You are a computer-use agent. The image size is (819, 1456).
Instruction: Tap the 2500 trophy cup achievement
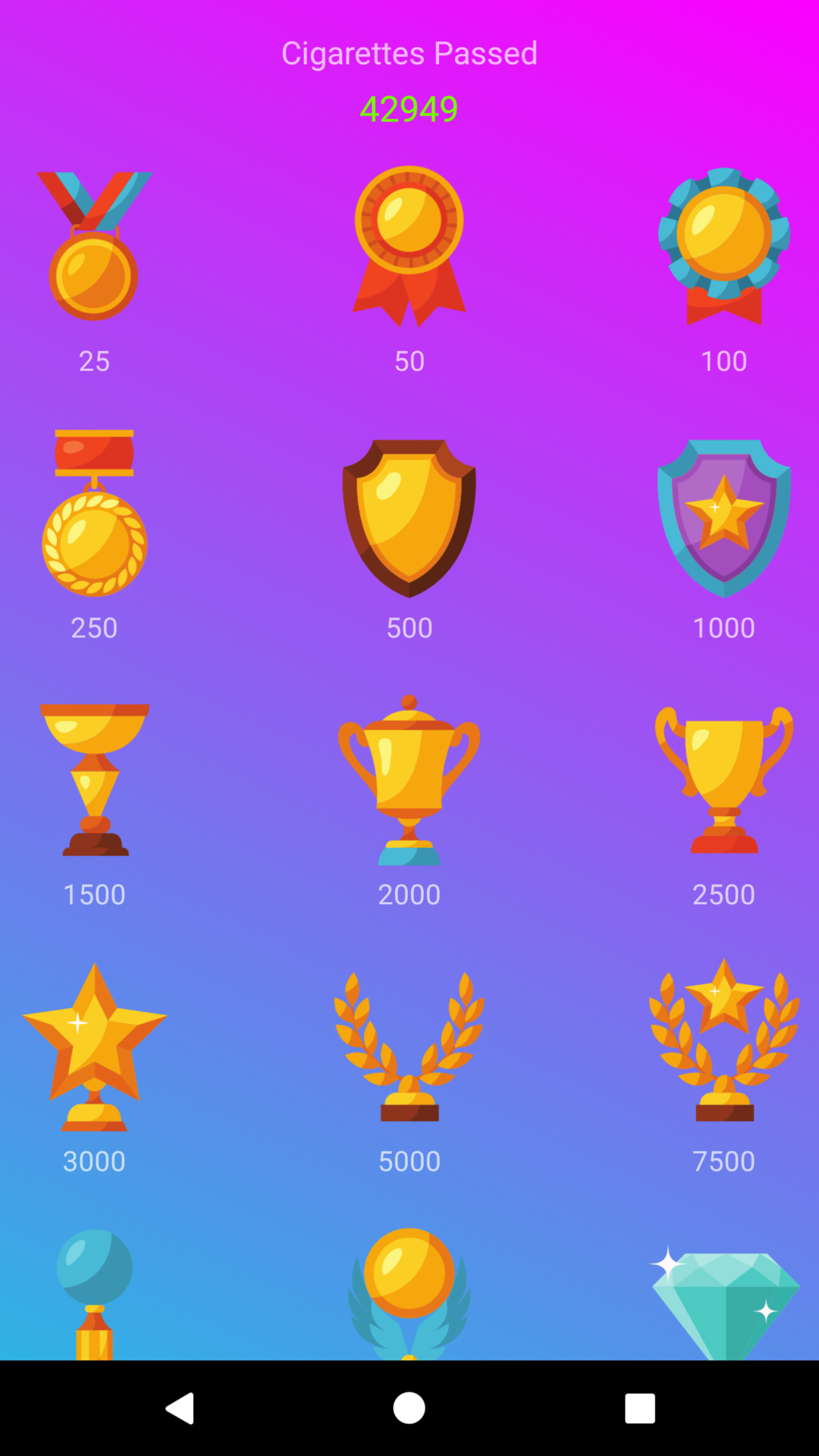coord(724,781)
